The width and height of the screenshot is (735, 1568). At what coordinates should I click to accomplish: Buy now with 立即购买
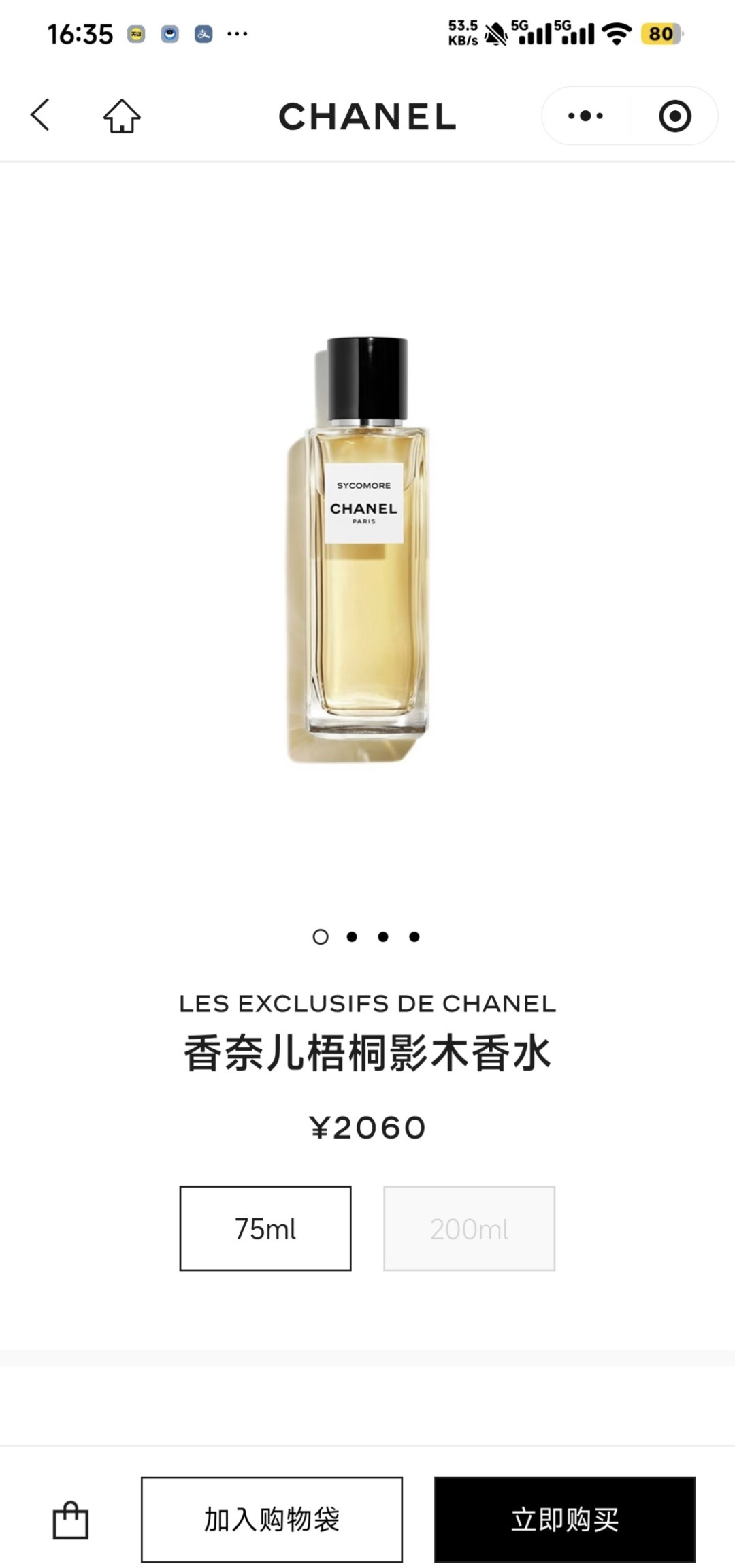[565, 1519]
